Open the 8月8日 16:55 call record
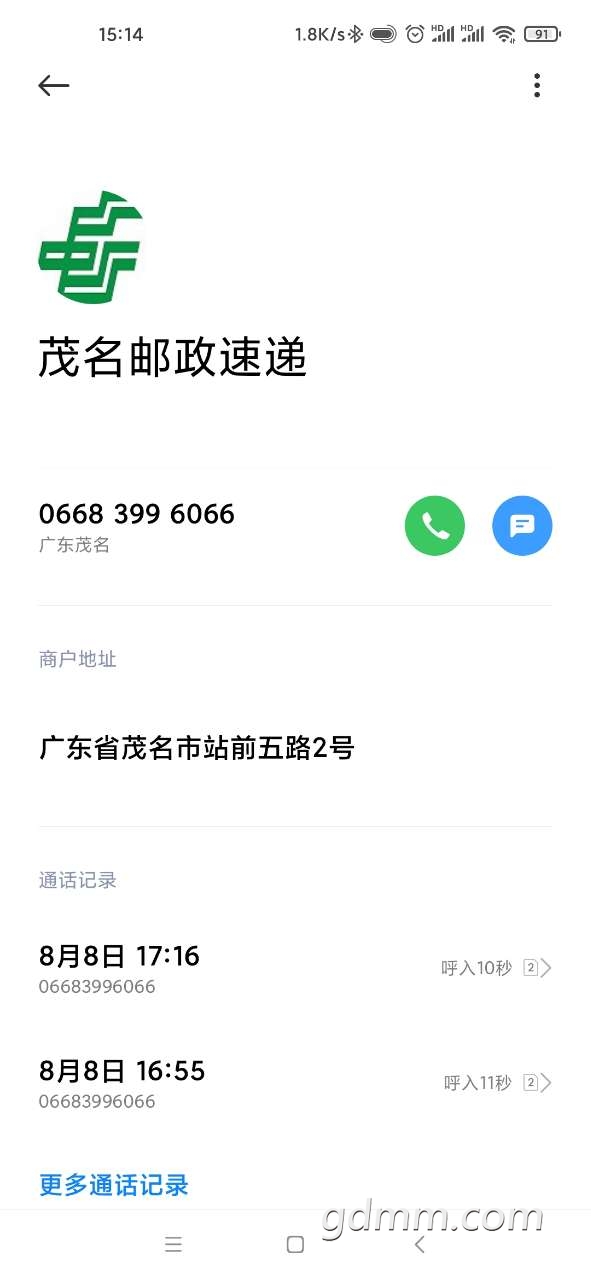 [295, 1084]
